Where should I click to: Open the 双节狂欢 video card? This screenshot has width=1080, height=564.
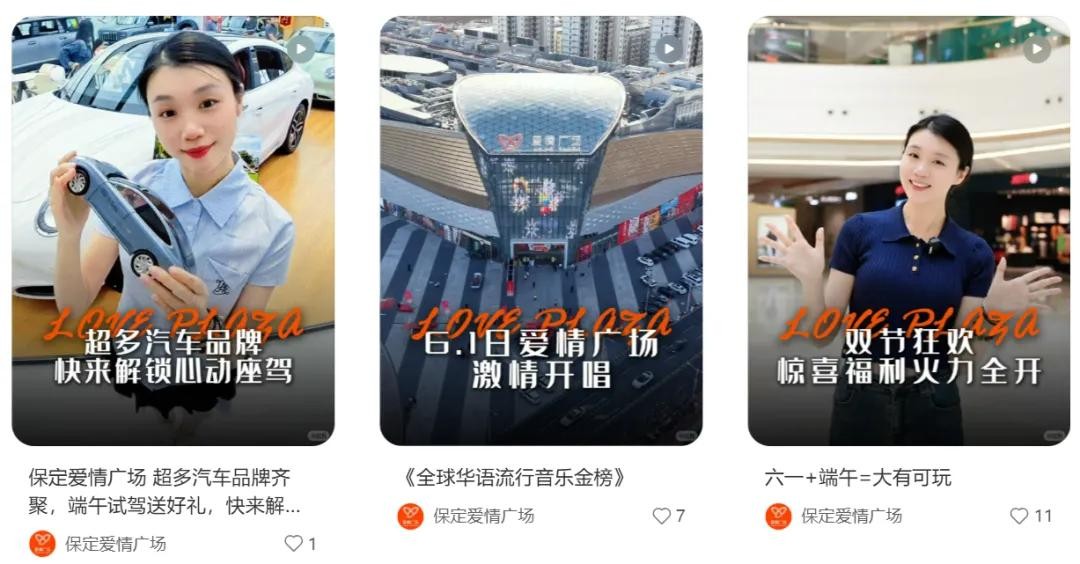click(x=908, y=230)
